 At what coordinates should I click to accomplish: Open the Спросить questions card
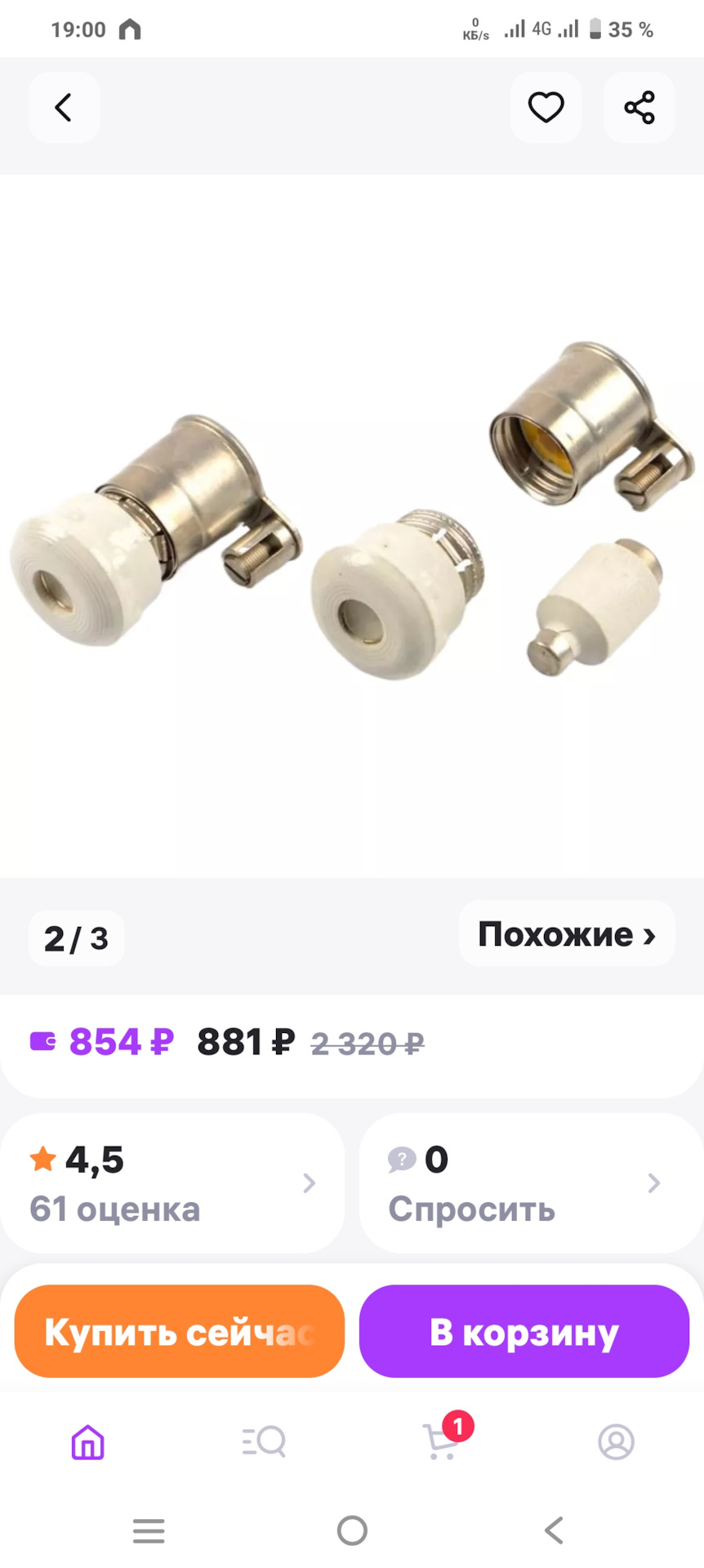[x=531, y=1183]
